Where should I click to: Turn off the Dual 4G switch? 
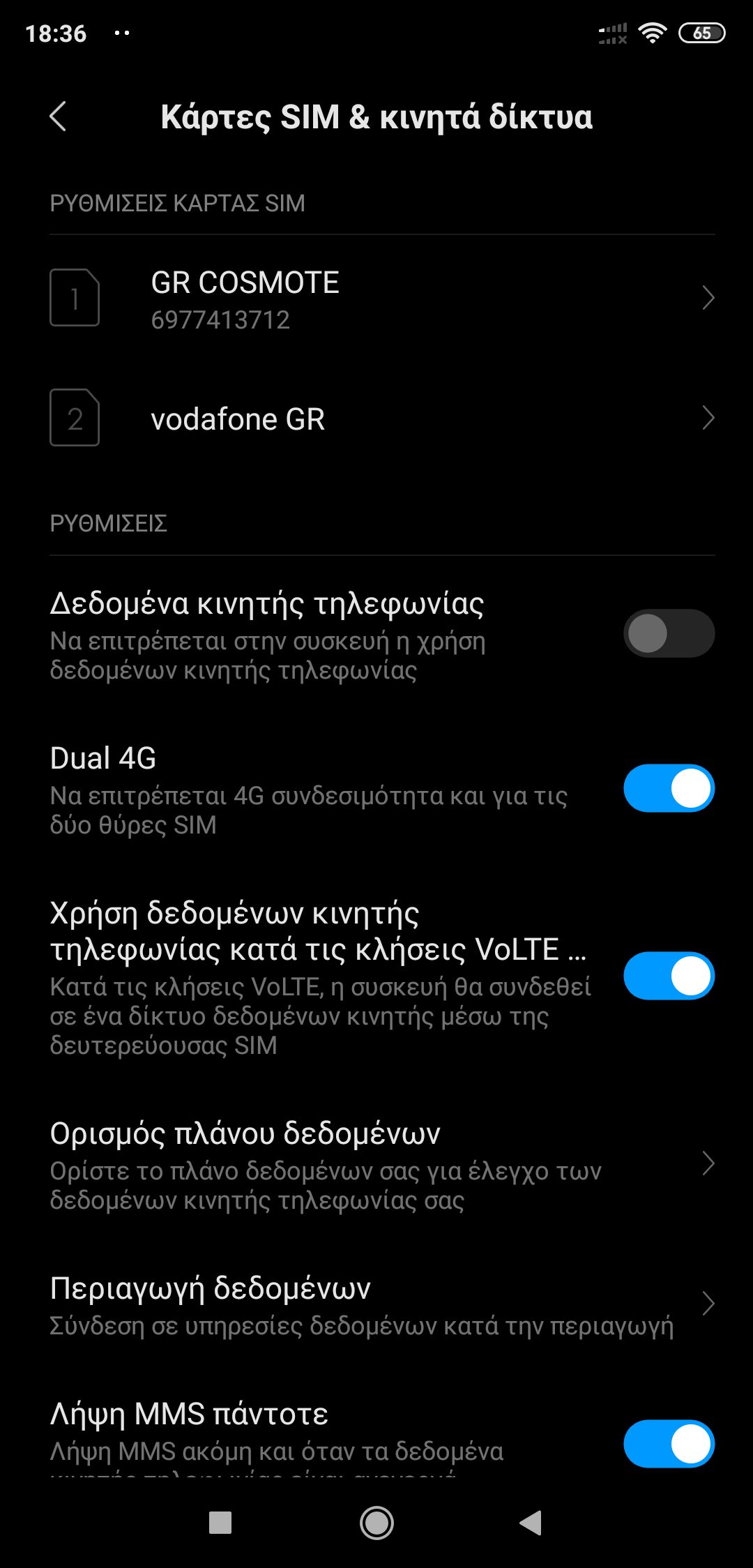(x=668, y=788)
